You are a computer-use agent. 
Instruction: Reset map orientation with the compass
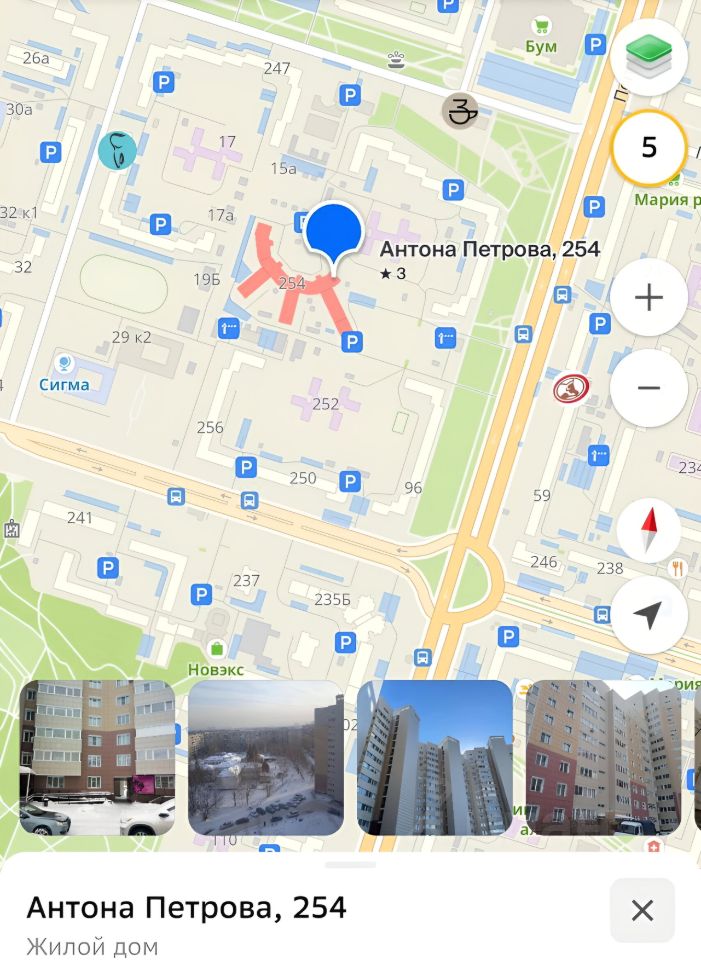[x=649, y=530]
